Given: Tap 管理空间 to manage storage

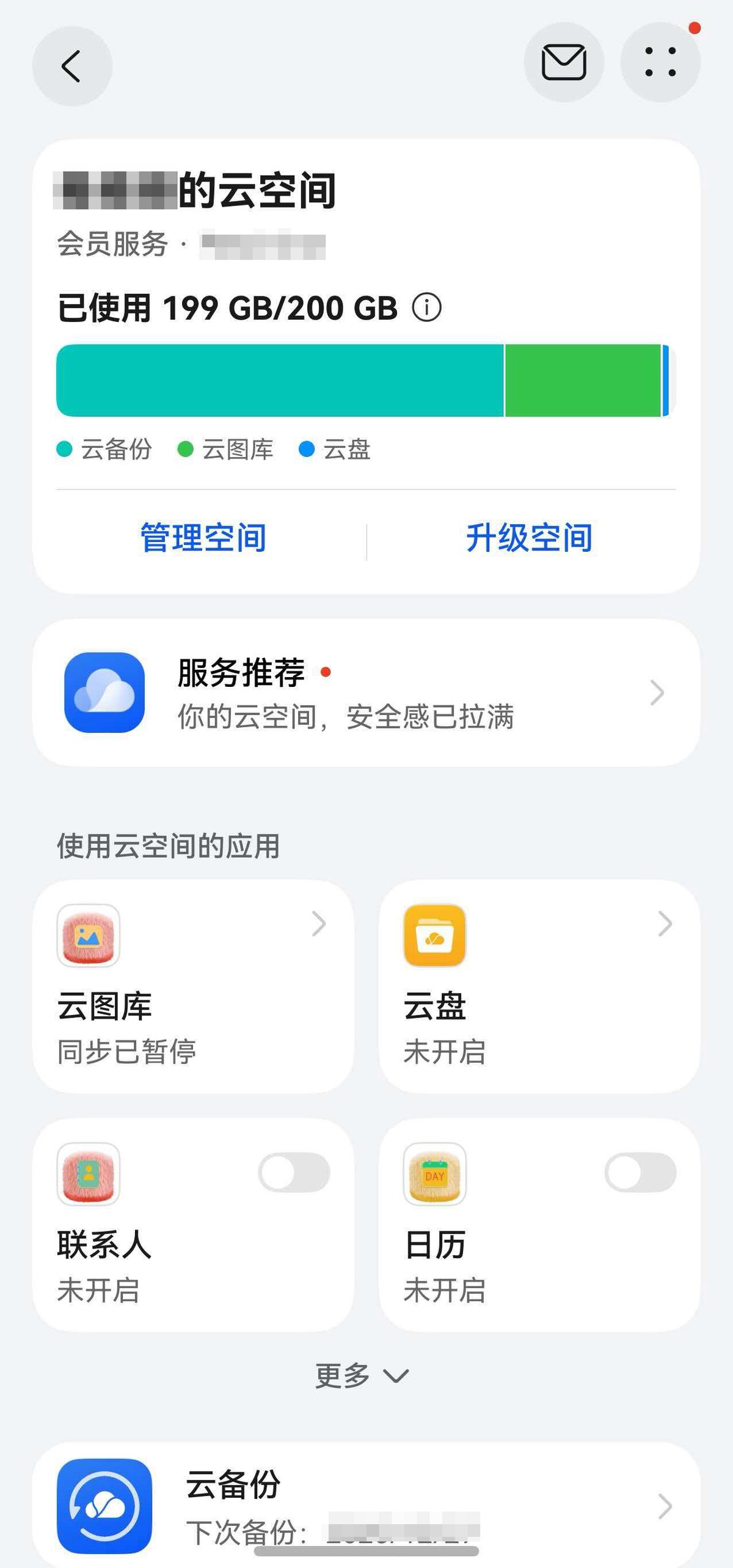Looking at the screenshot, I should click(x=203, y=538).
